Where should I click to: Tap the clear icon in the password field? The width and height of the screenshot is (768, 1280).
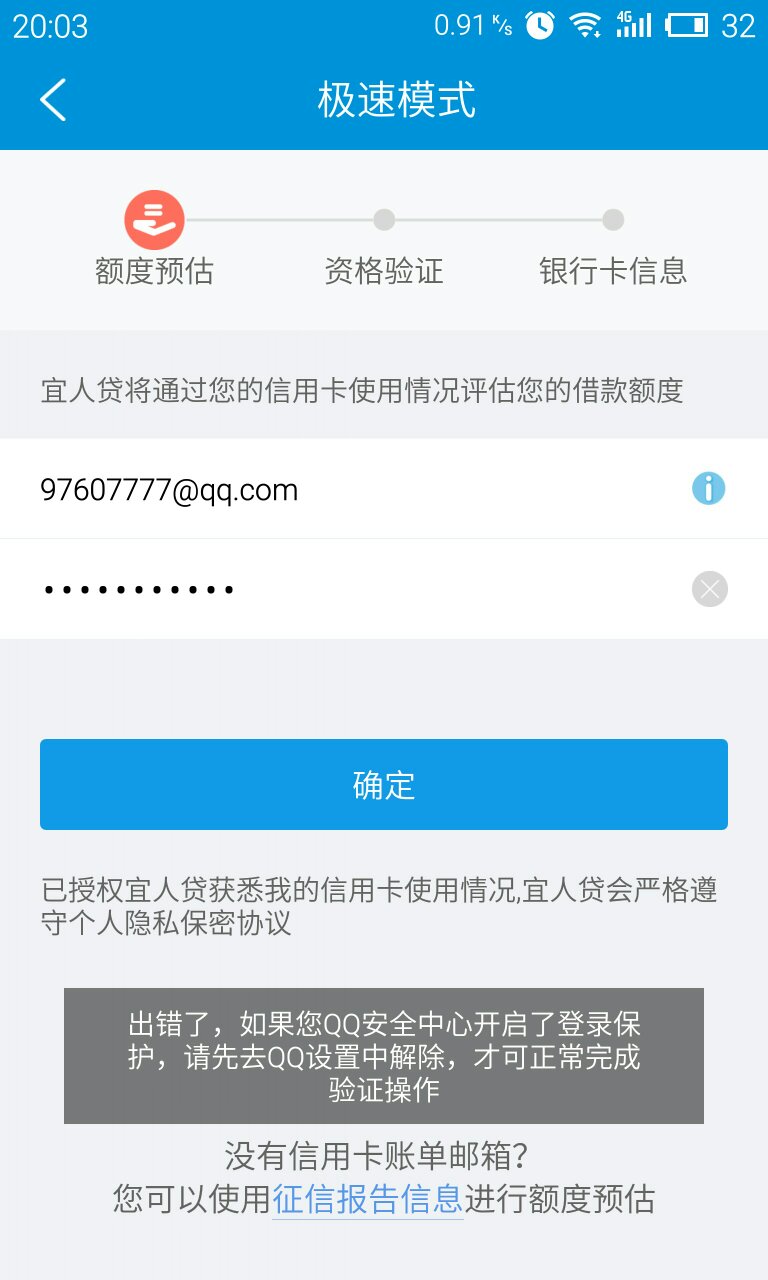tap(709, 589)
